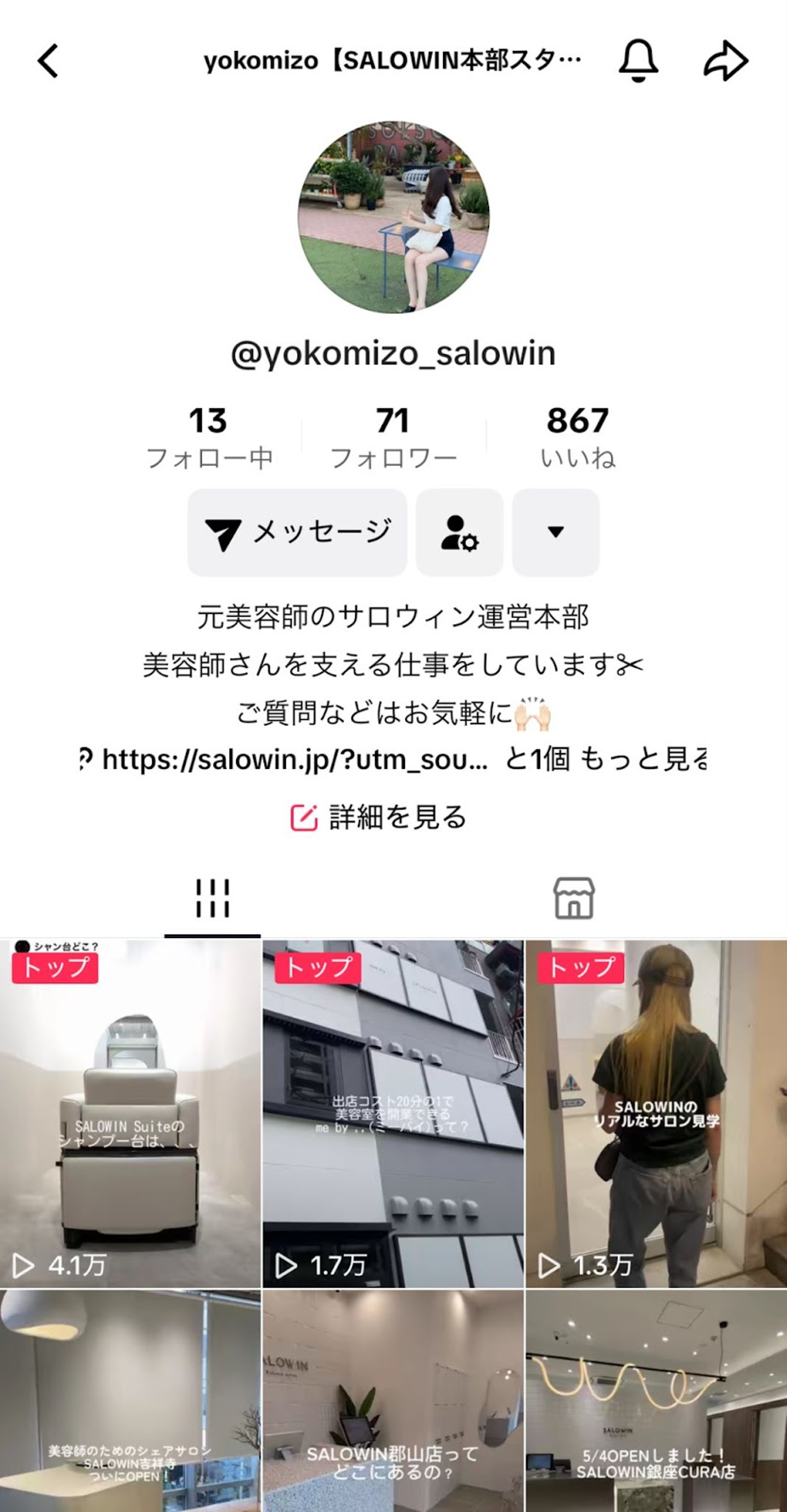View the フォロー中 following list
The height and width of the screenshot is (1512, 787).
209,437
